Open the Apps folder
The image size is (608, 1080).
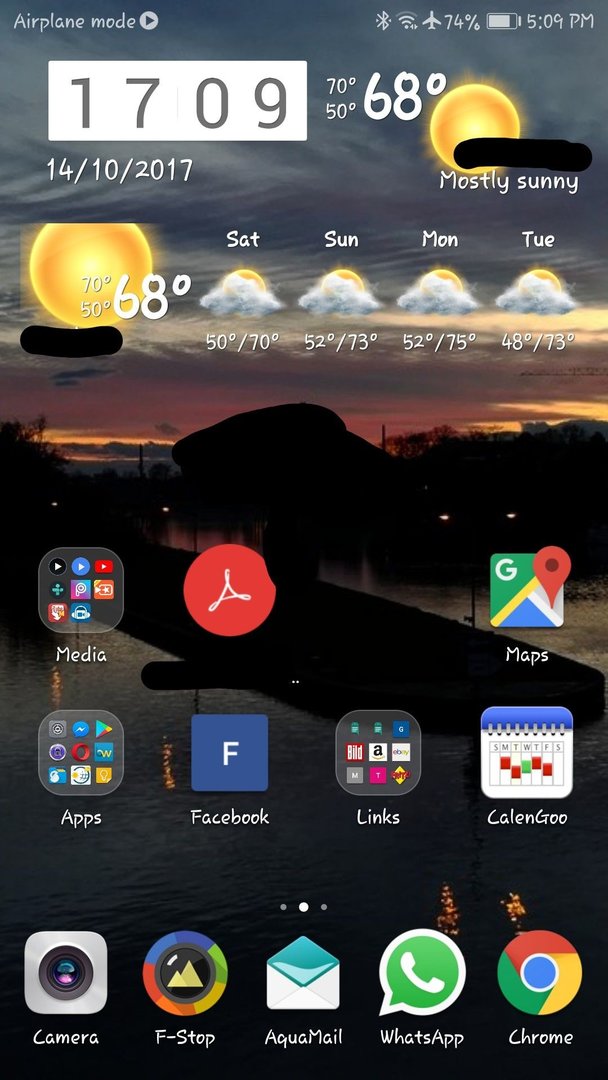(x=81, y=753)
